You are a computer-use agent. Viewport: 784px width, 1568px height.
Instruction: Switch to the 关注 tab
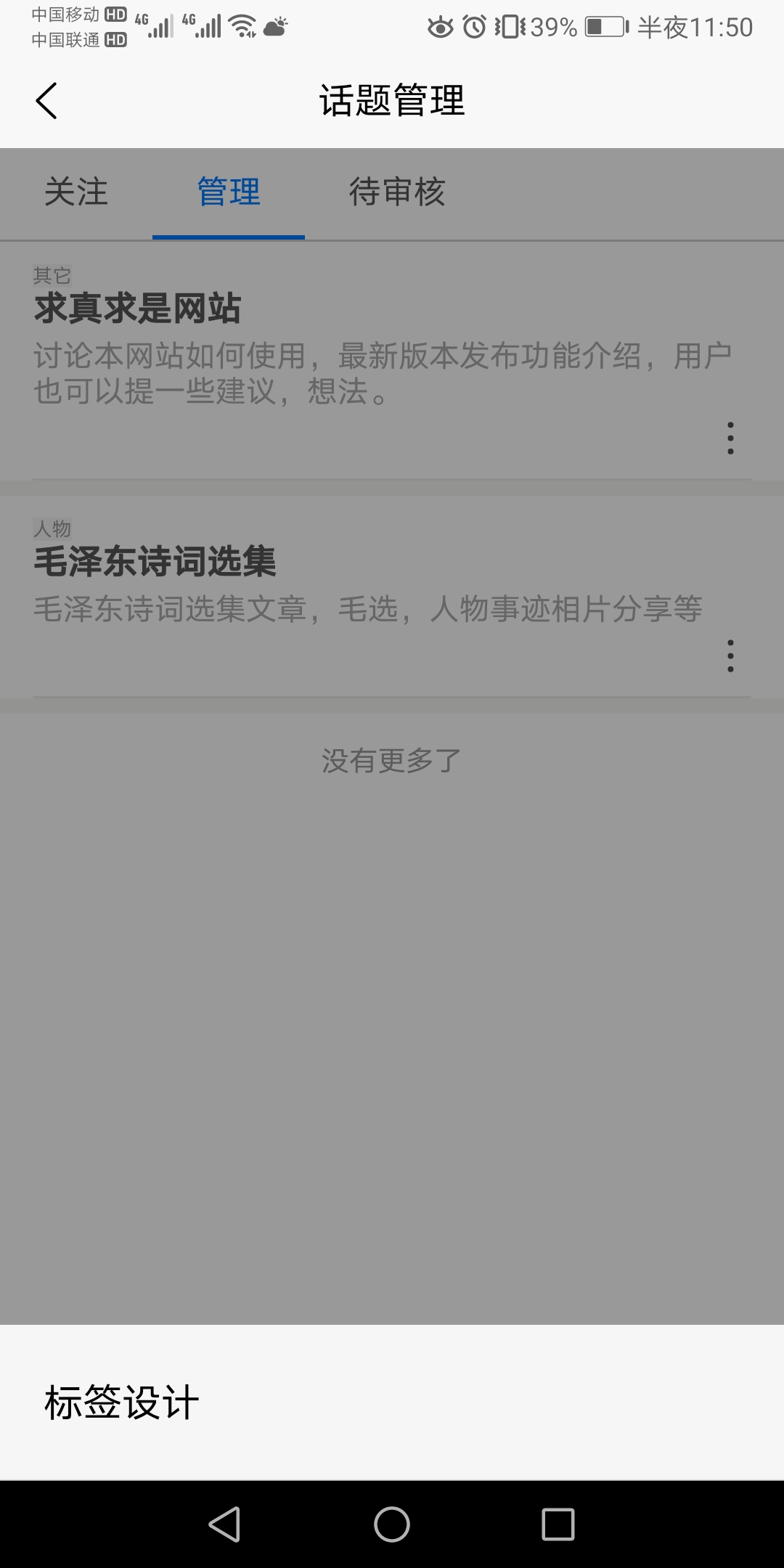tap(76, 192)
